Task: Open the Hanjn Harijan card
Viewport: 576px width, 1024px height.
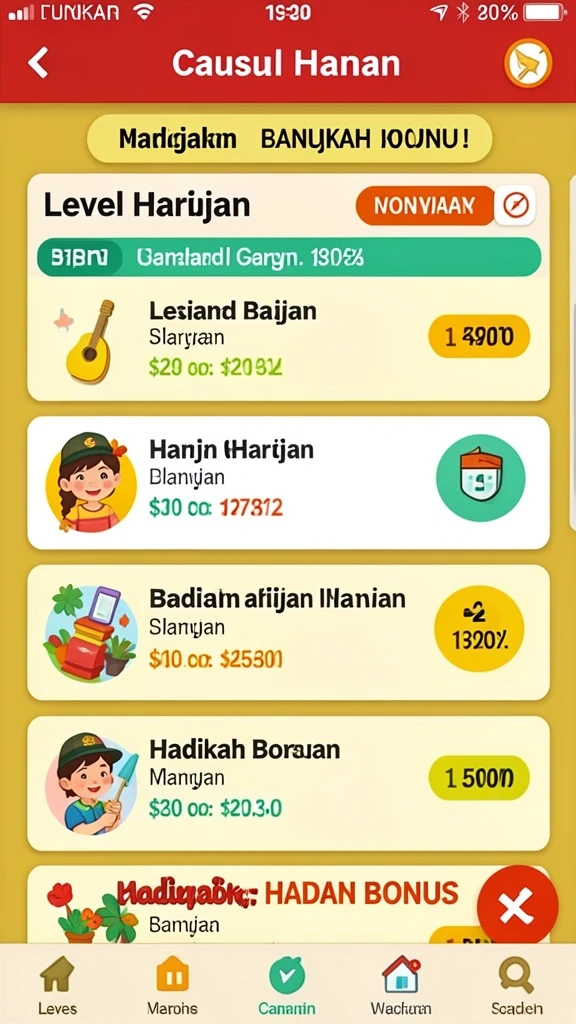Action: pyautogui.click(x=288, y=483)
